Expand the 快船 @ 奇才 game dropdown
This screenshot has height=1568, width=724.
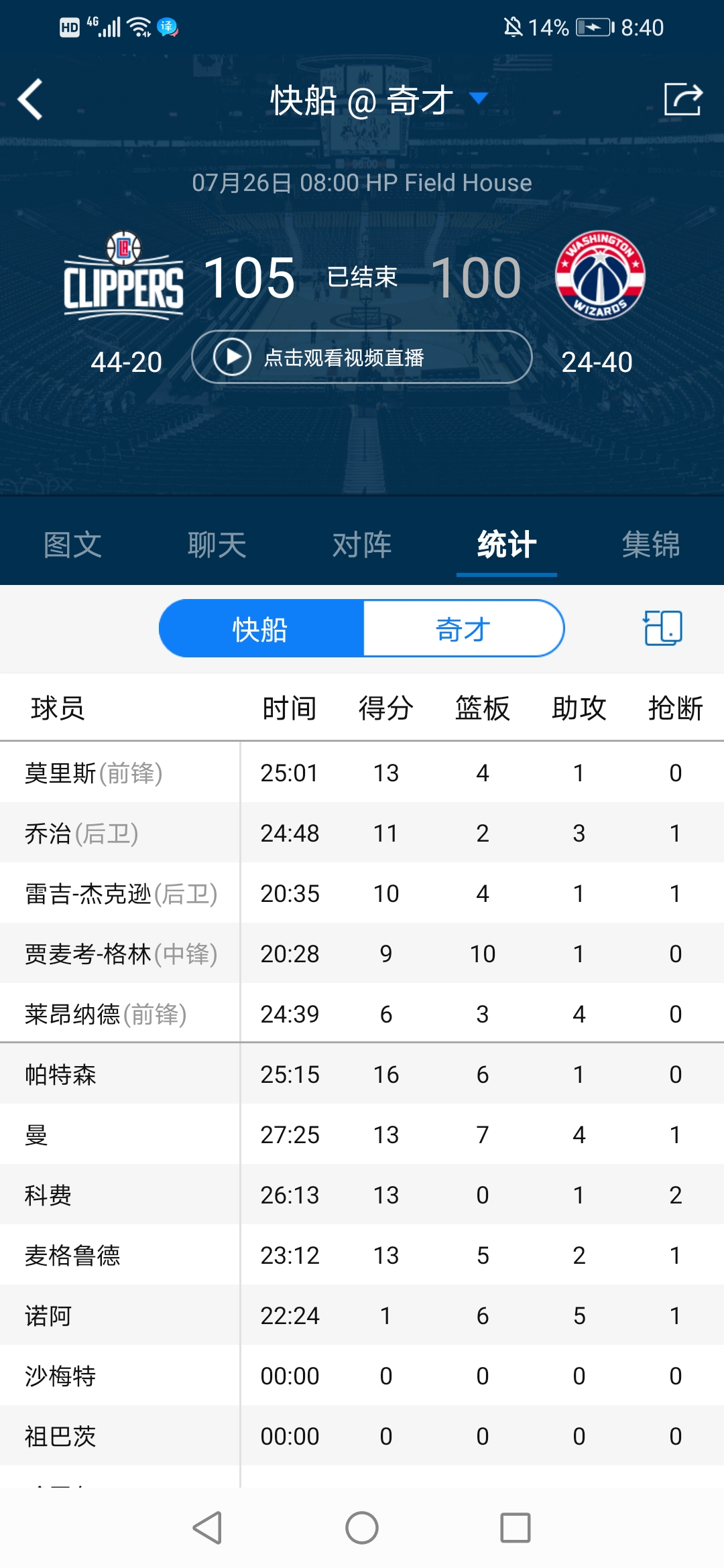click(478, 99)
